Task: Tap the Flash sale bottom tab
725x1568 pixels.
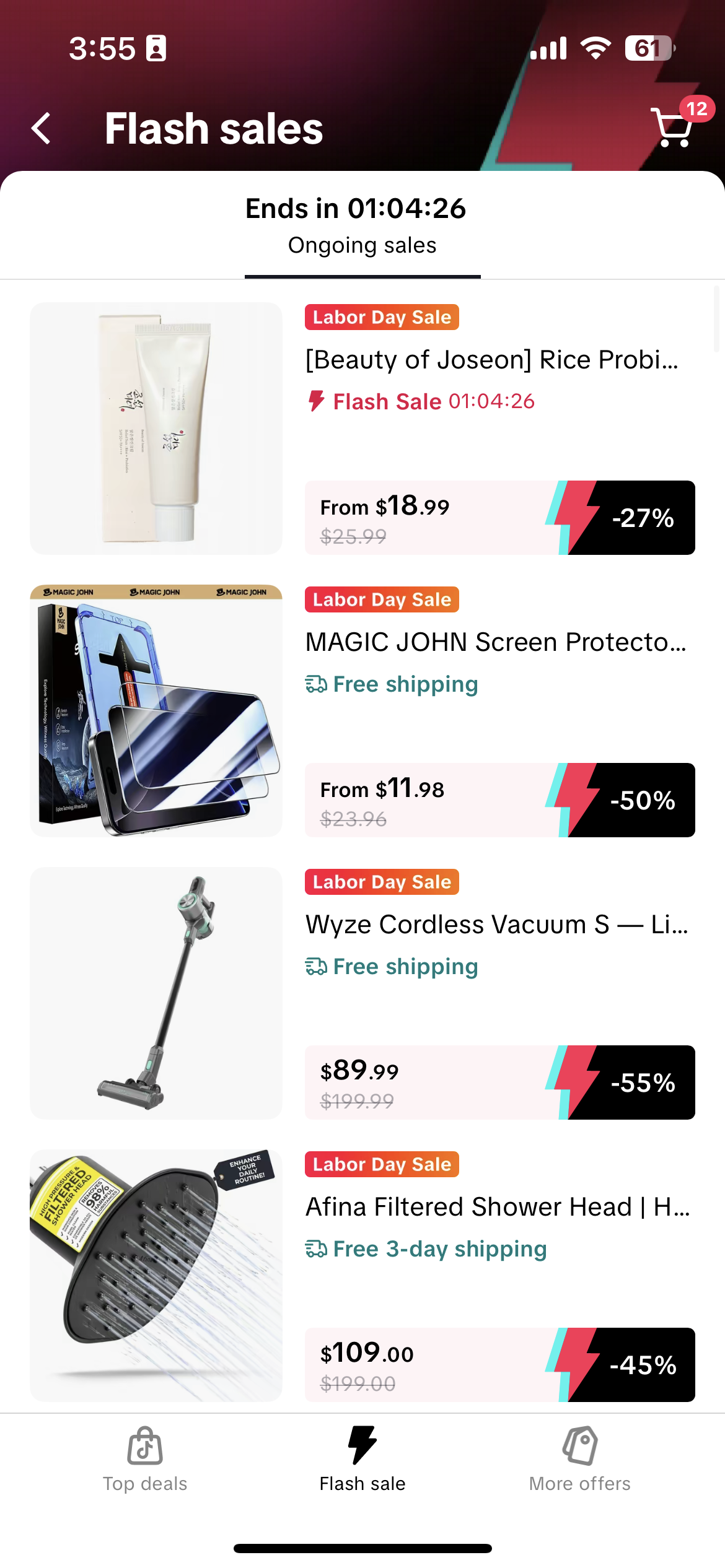Action: pos(362,1459)
